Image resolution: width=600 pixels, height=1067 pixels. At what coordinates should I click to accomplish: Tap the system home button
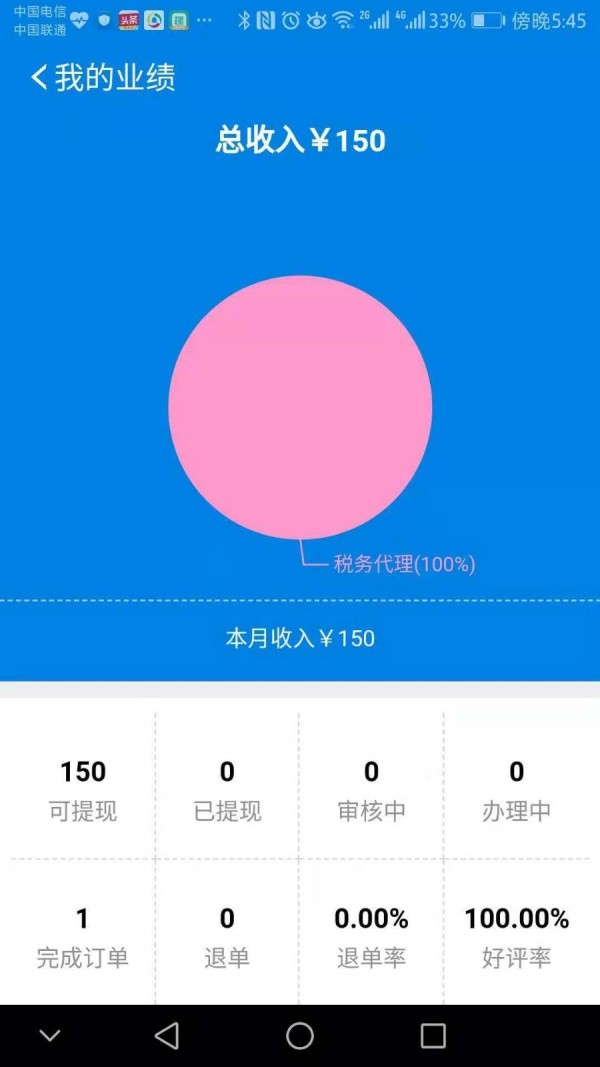click(x=300, y=1035)
